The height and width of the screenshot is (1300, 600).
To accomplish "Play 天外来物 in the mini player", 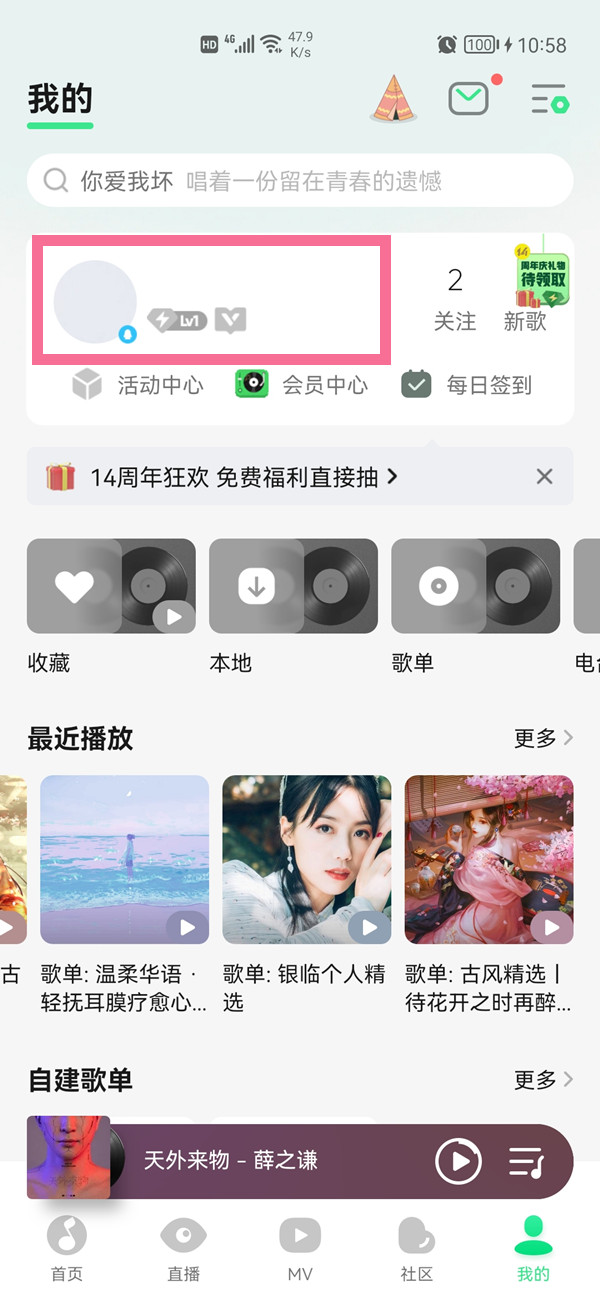I will click(x=459, y=1161).
